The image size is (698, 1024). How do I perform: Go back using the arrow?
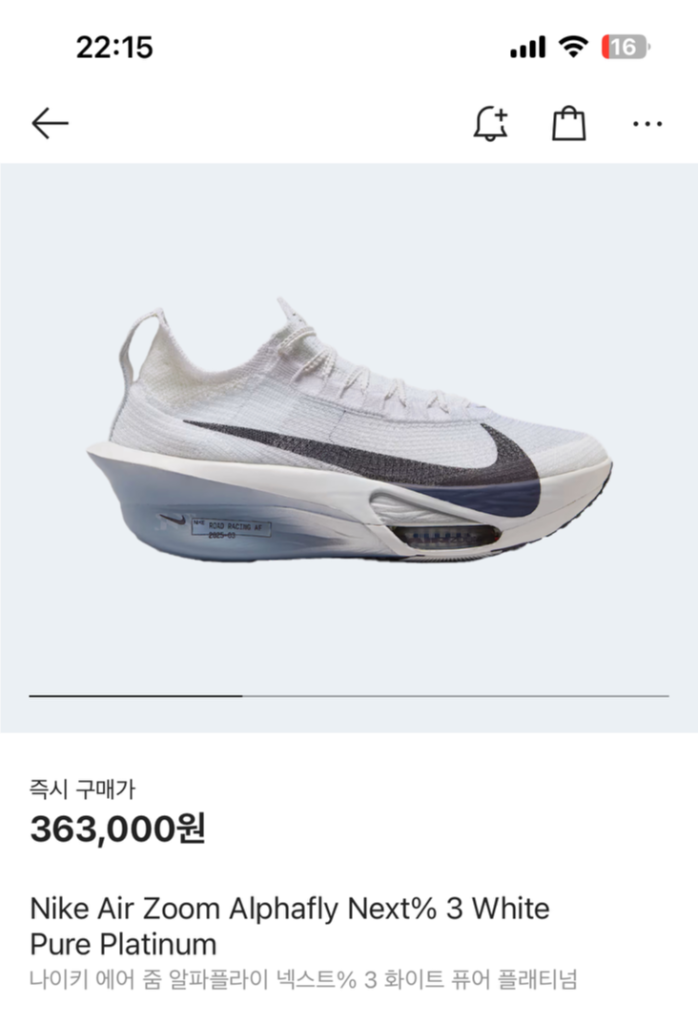click(x=49, y=124)
